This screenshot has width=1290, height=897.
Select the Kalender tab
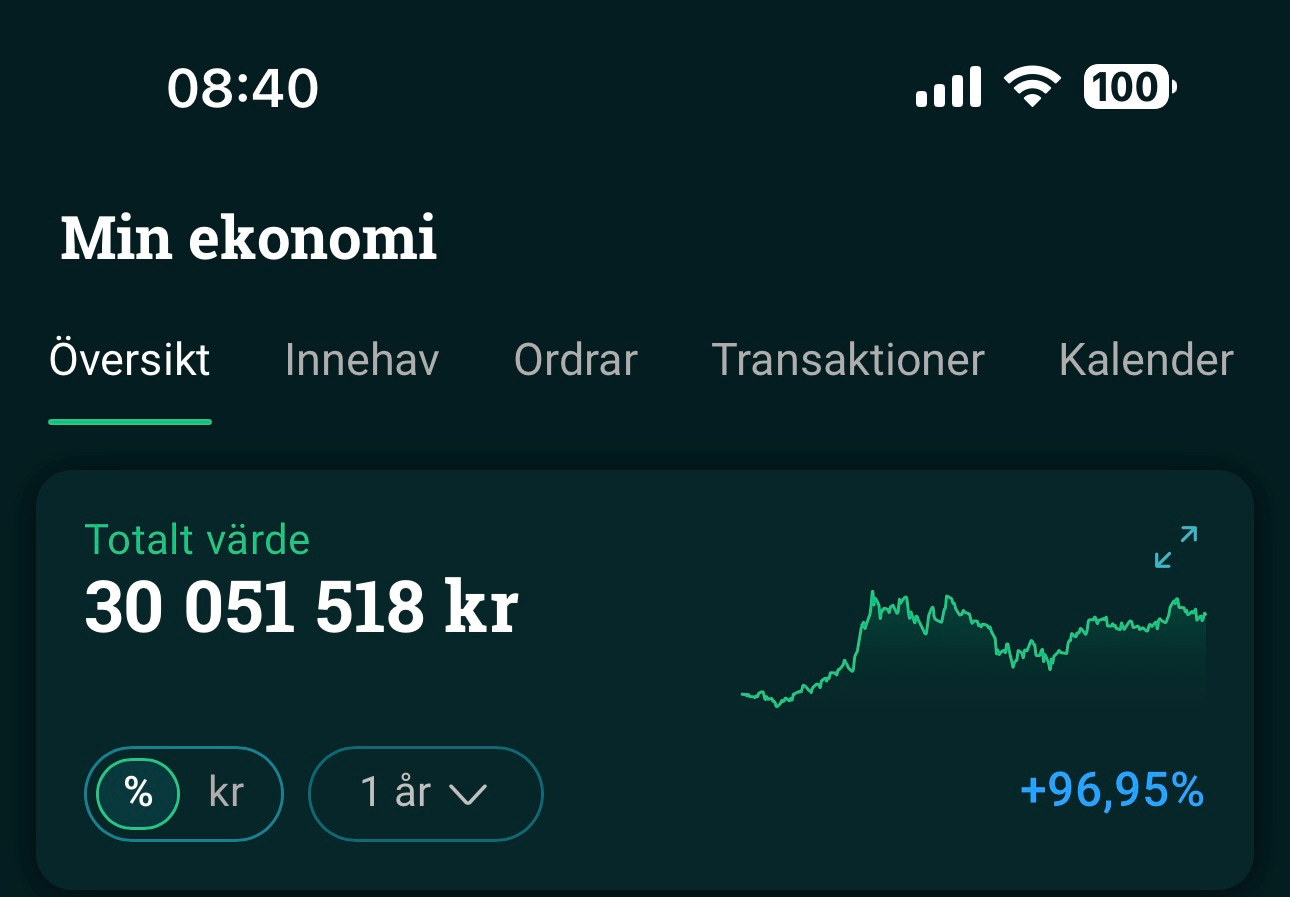pyautogui.click(x=1145, y=360)
